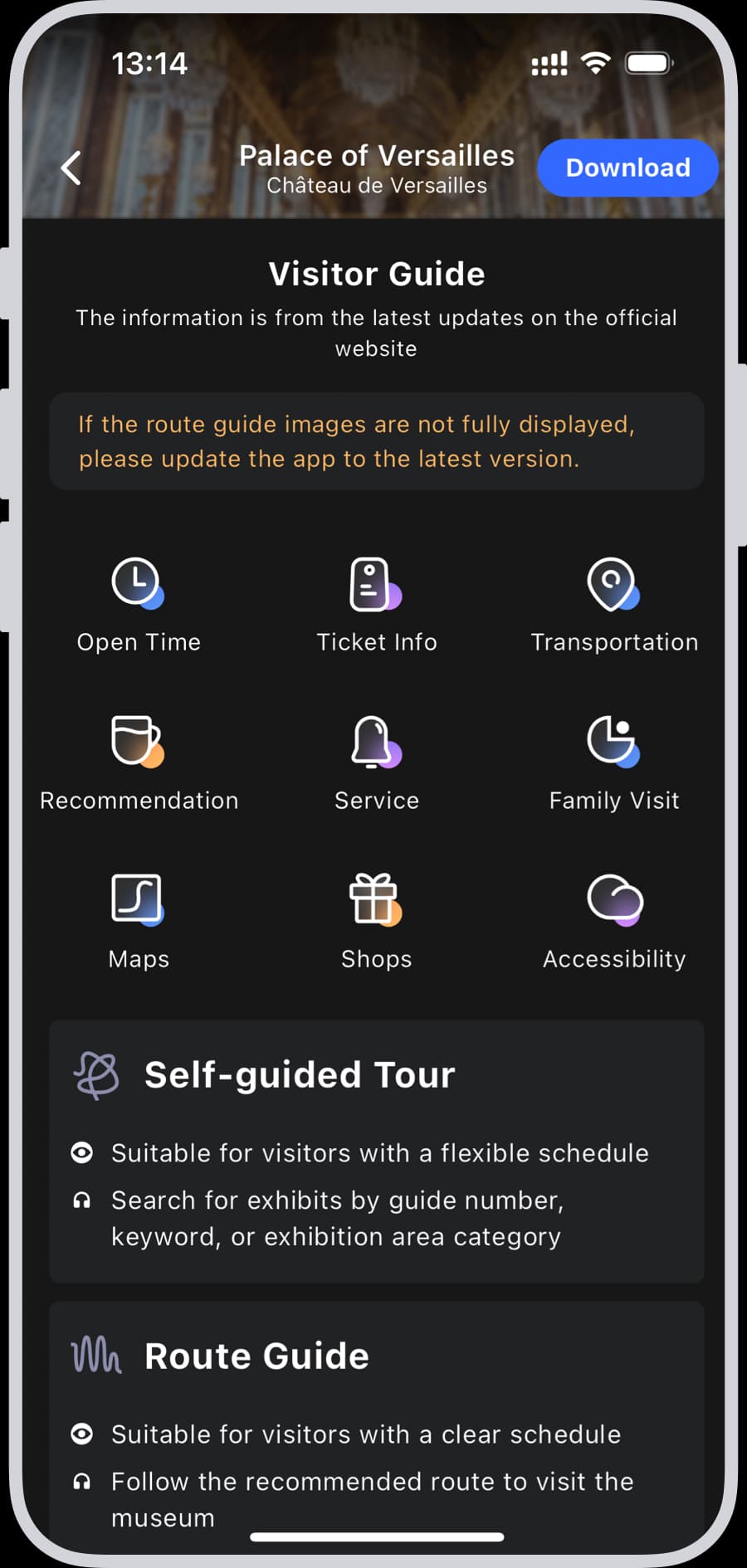Start the Self-guided Tour
The width and height of the screenshot is (747, 1568).
tap(377, 1150)
